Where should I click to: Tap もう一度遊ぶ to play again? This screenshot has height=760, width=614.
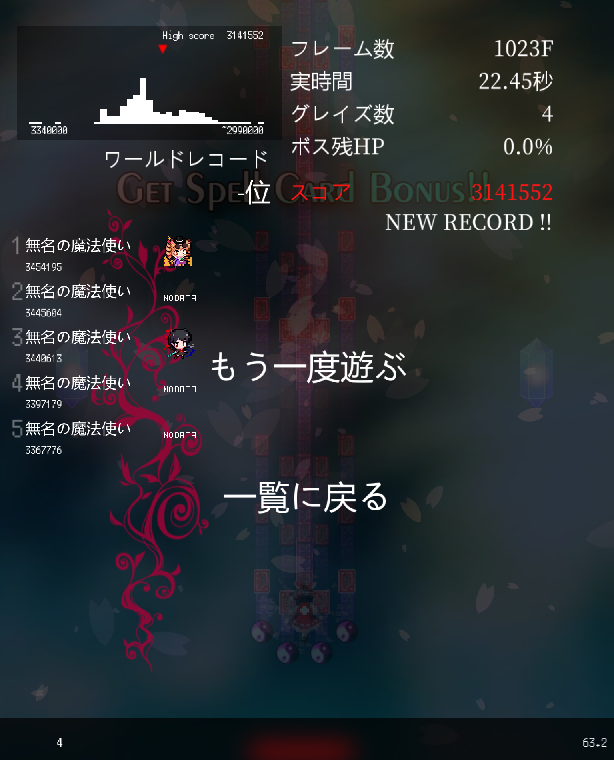(308, 368)
